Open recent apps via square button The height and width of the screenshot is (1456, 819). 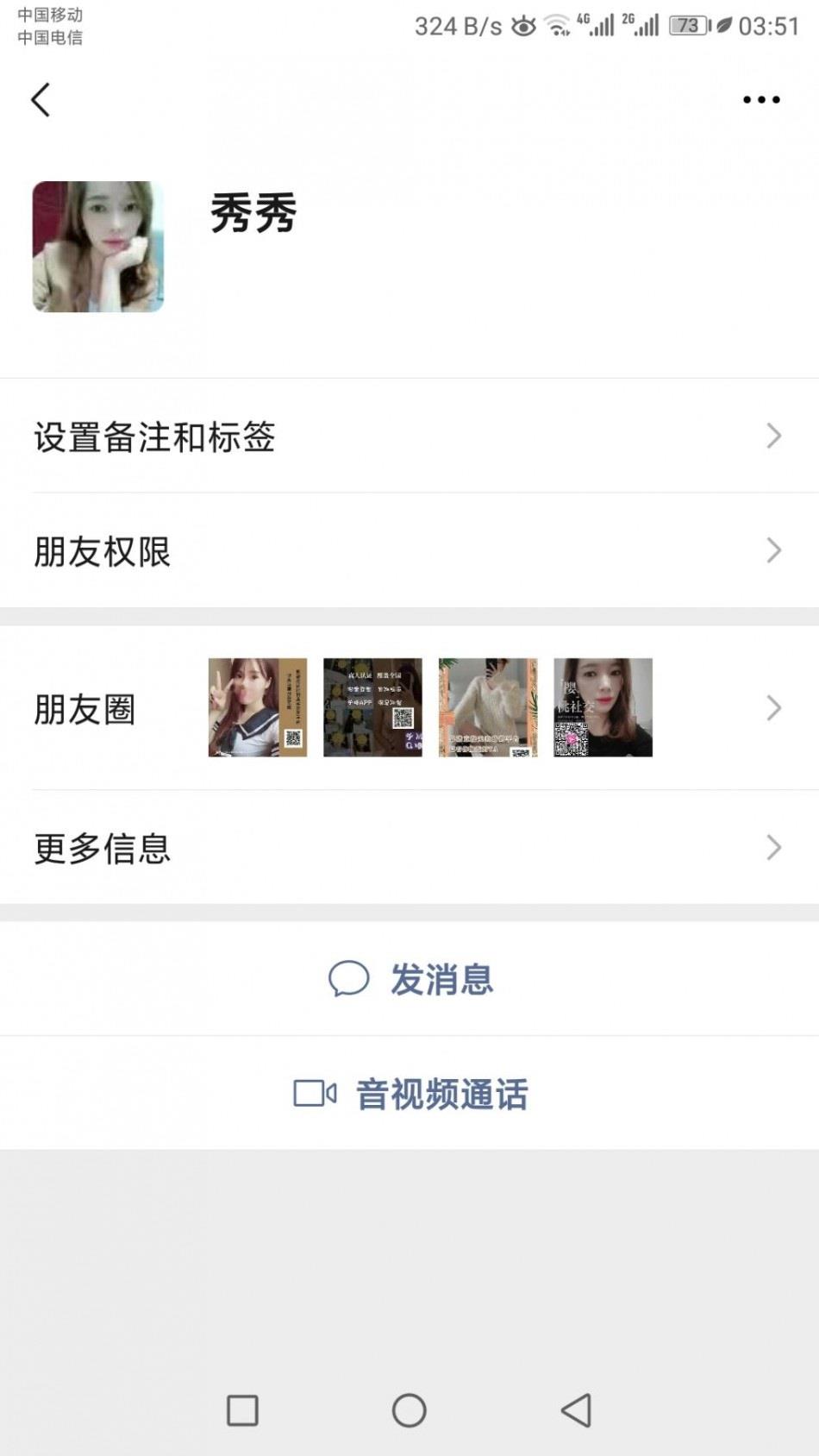242,1411
